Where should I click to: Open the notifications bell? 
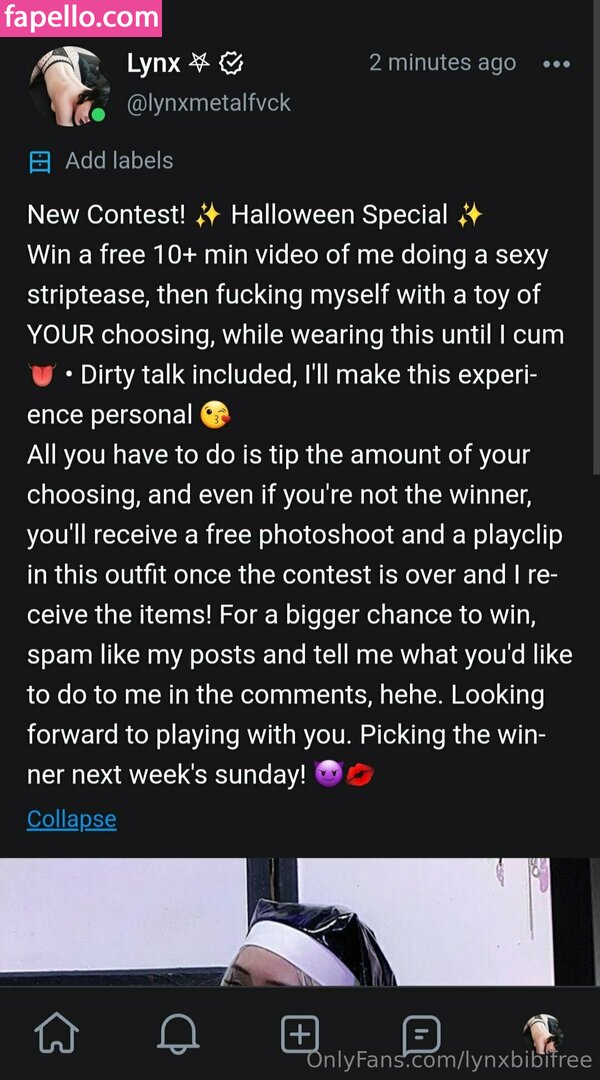click(178, 1033)
